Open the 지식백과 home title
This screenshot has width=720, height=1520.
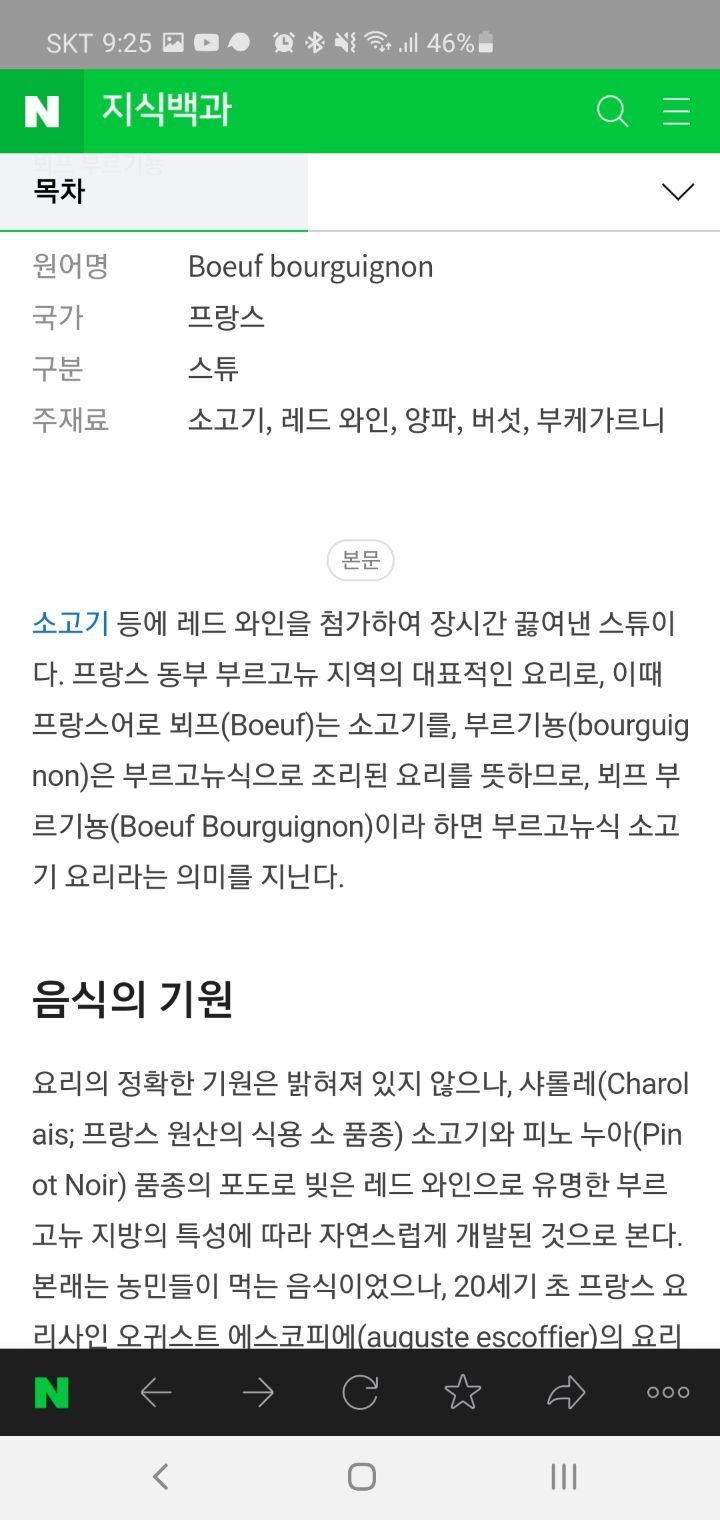166,110
